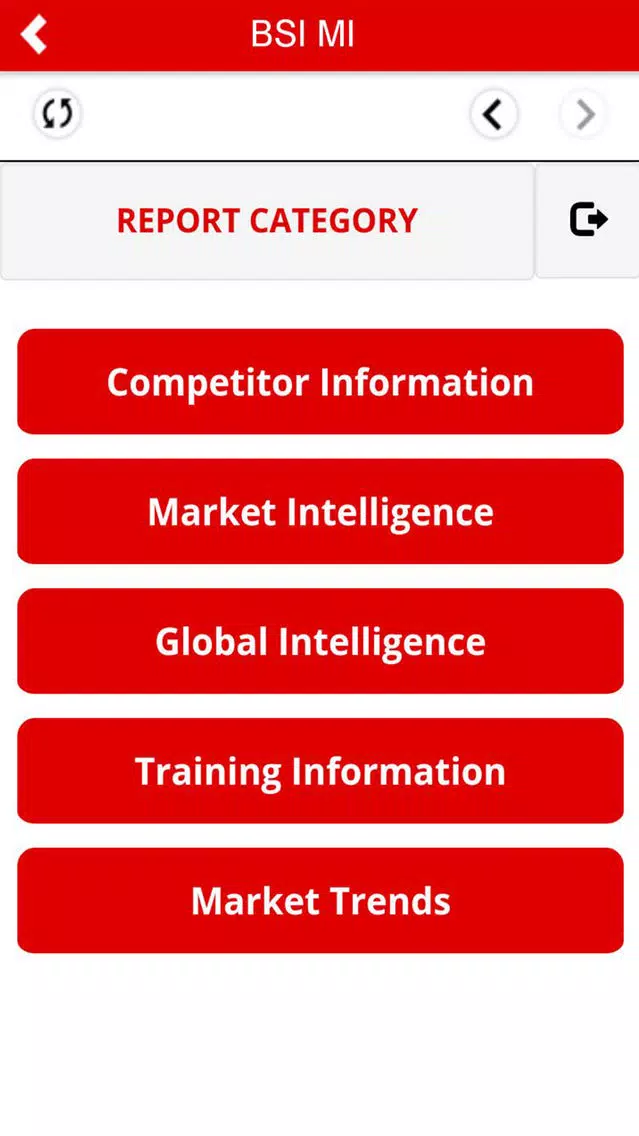Open Market Trends reports
This screenshot has height=1136, width=639.
tap(320, 901)
